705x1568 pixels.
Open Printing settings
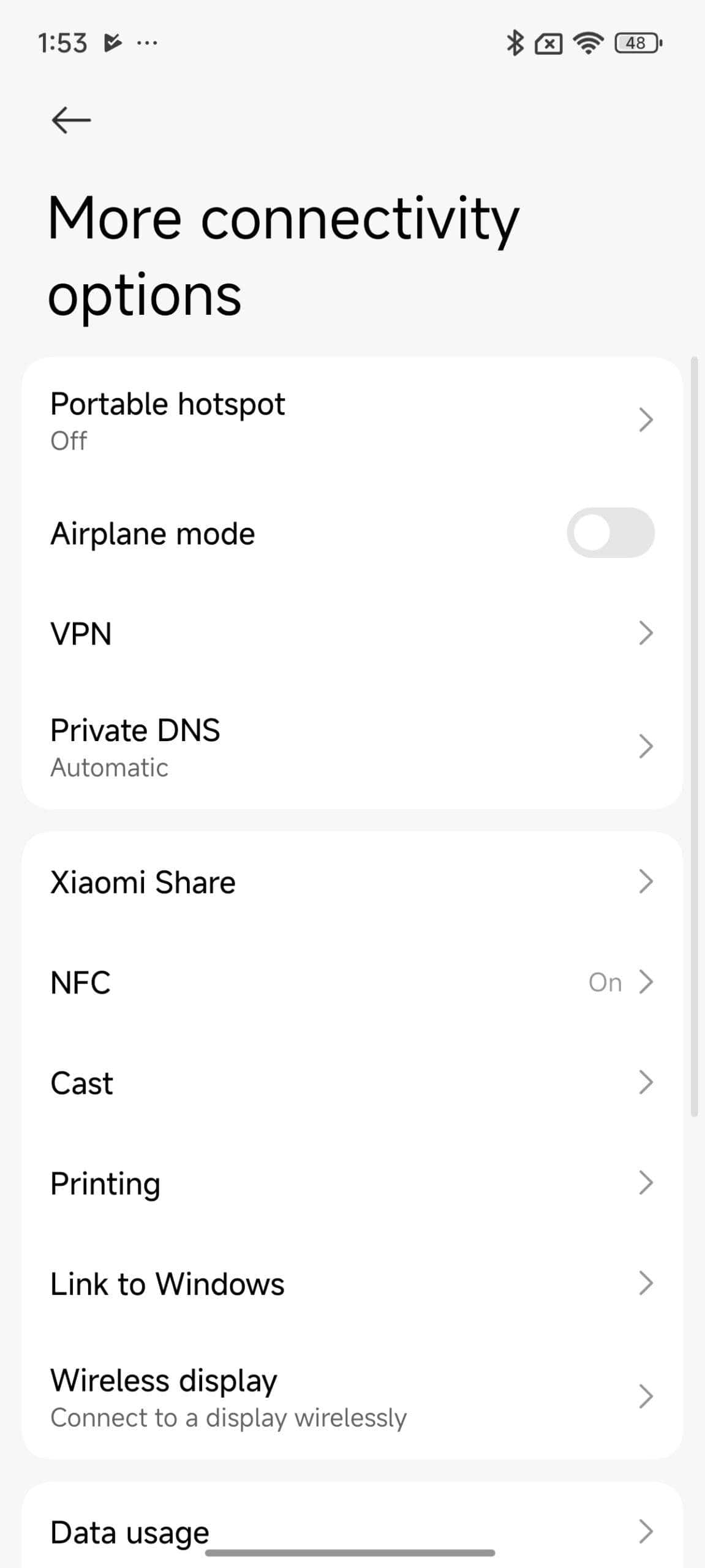pos(352,1183)
